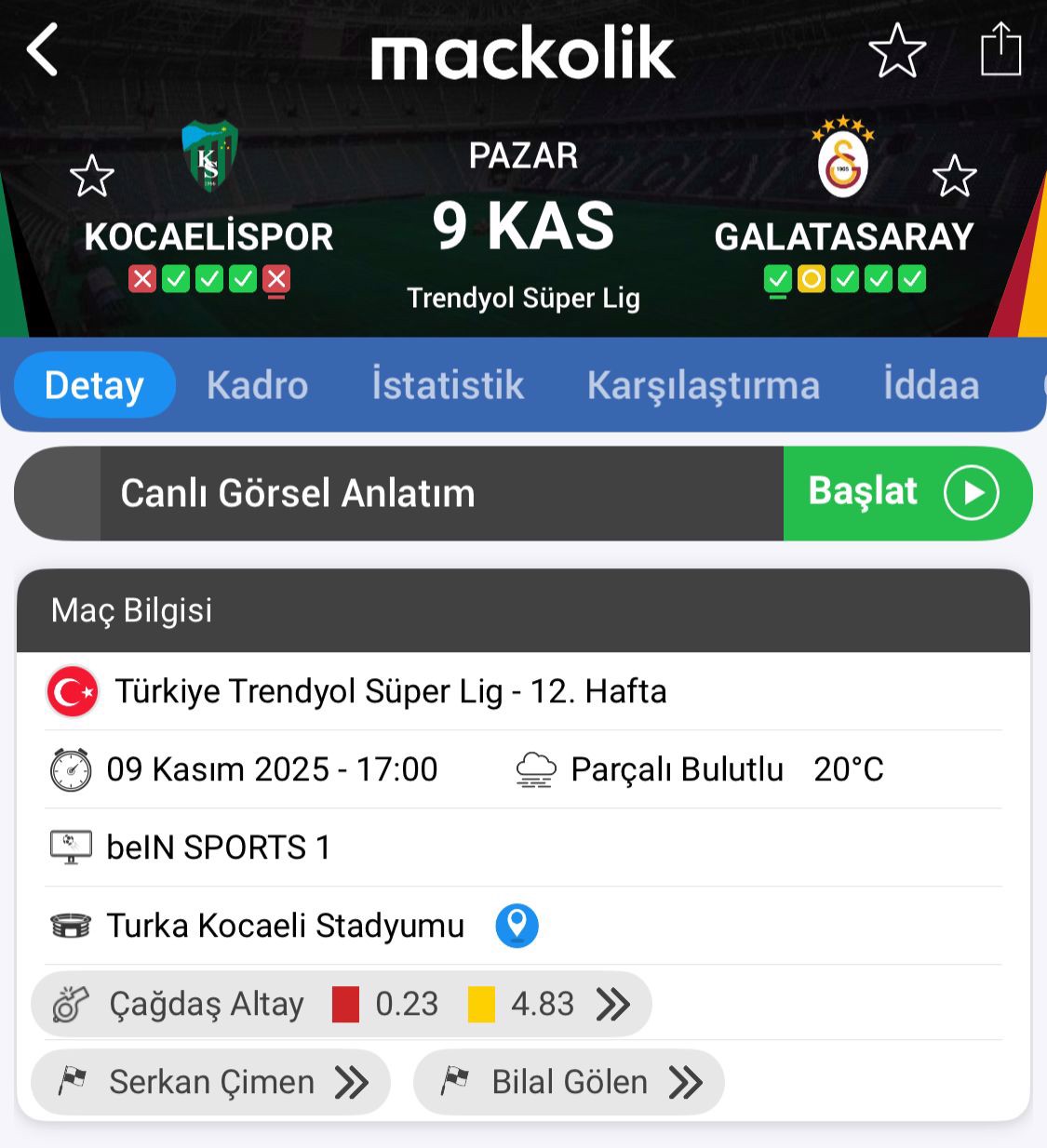Open assistant referee Bilal Gölen
Screen dimensions: 1047x1148
tap(569, 1082)
